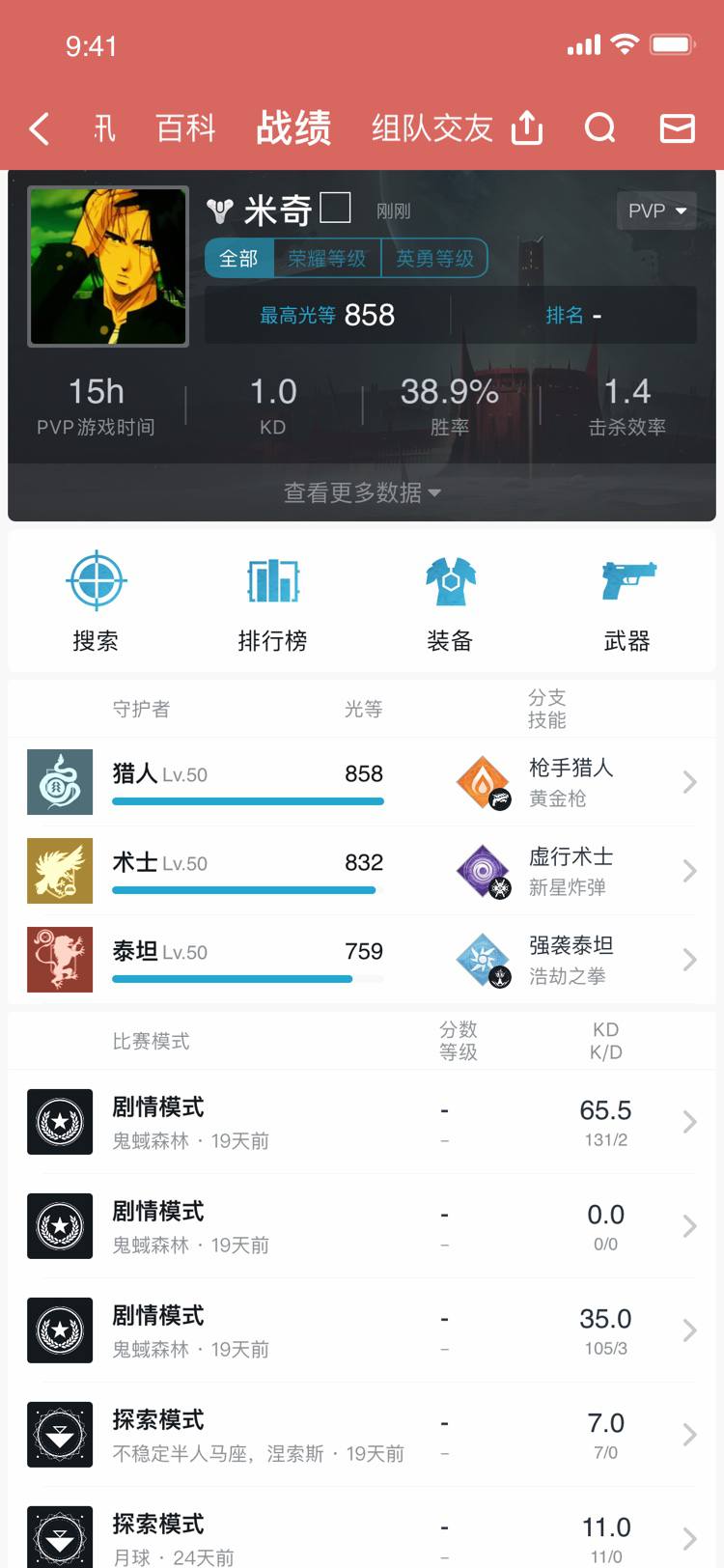Switch to the 组队交友 tab
This screenshot has width=724, height=1568.
pyautogui.click(x=432, y=127)
